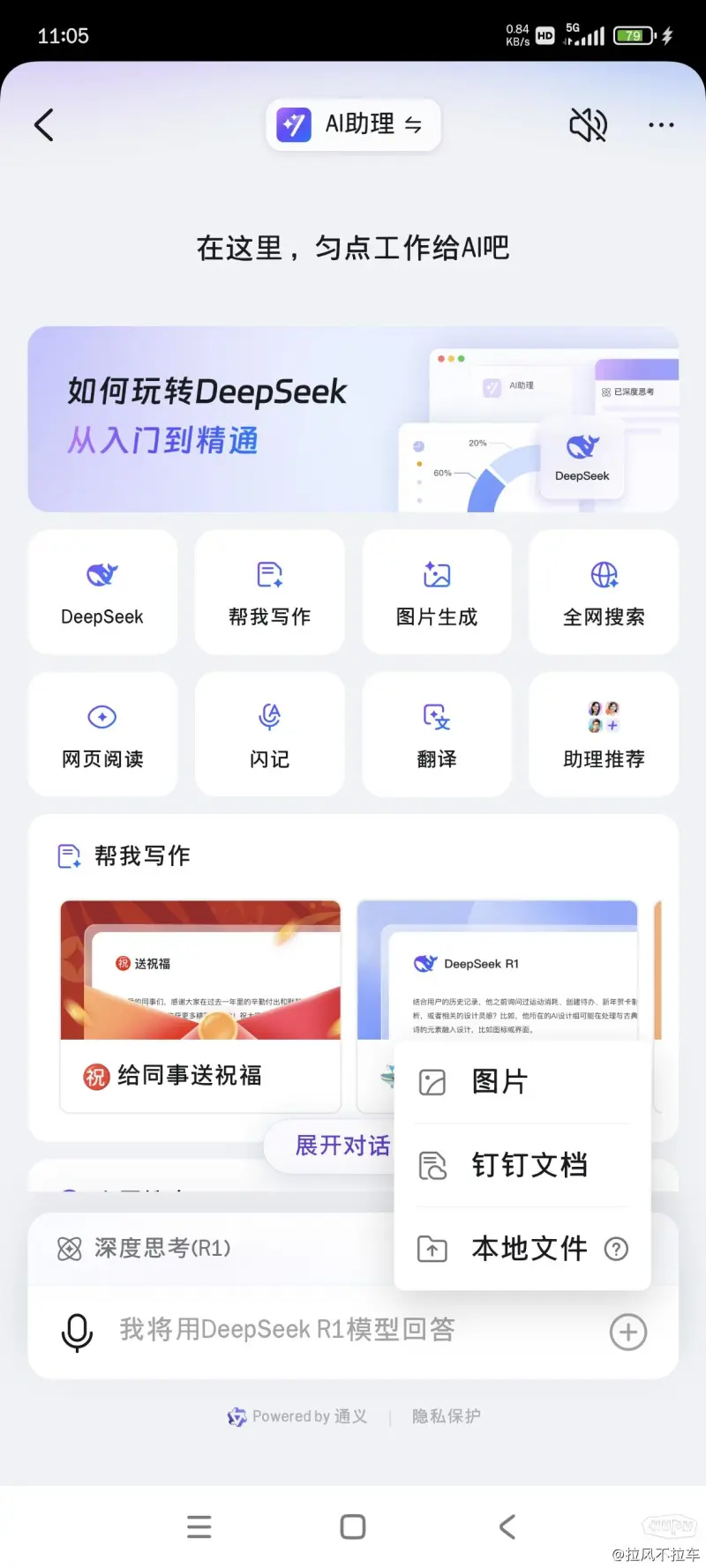Open 图片生成 image generation
Image resolution: width=706 pixels, height=1568 pixels.
click(437, 592)
